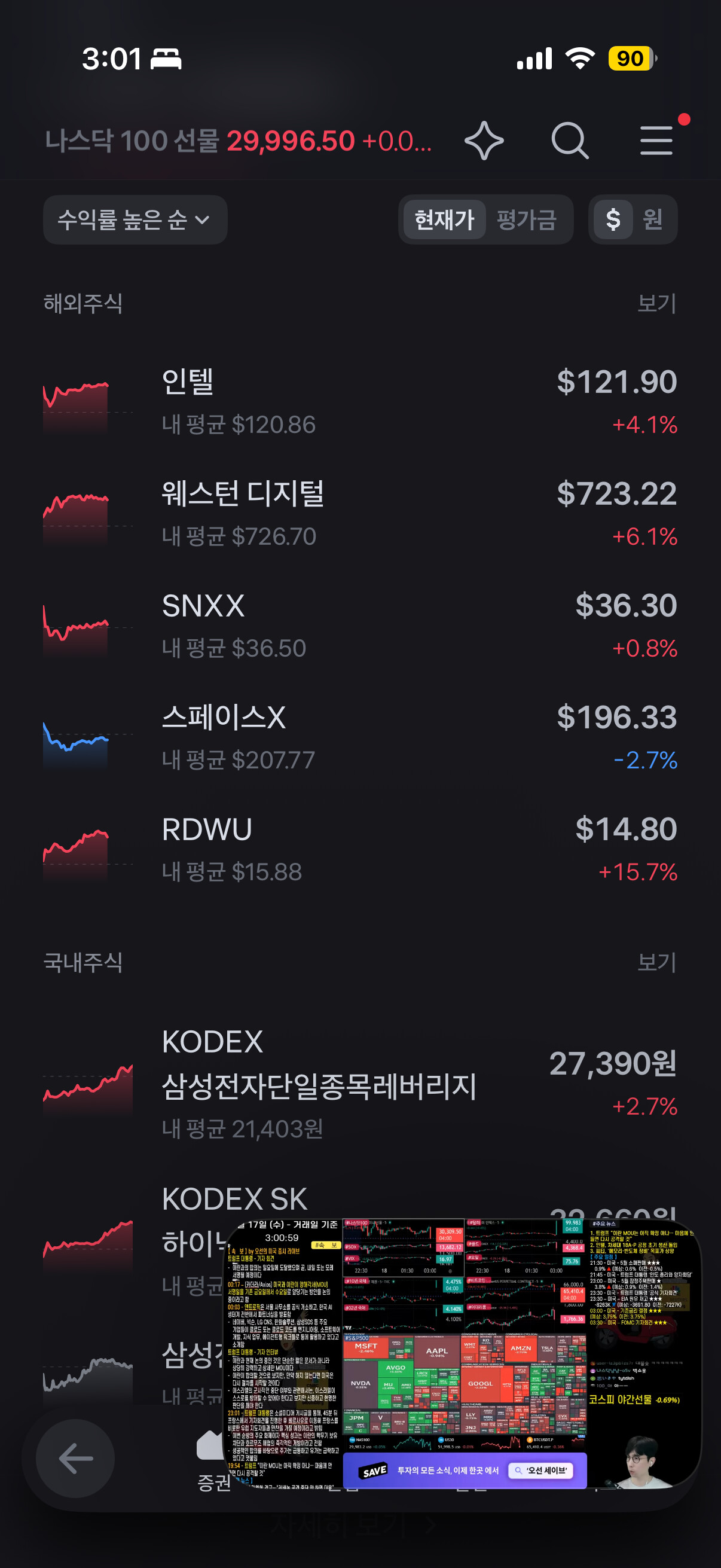The height and width of the screenshot is (1568, 721).
Task: Tap 보기 next to 국내주식
Action: pyautogui.click(x=656, y=962)
